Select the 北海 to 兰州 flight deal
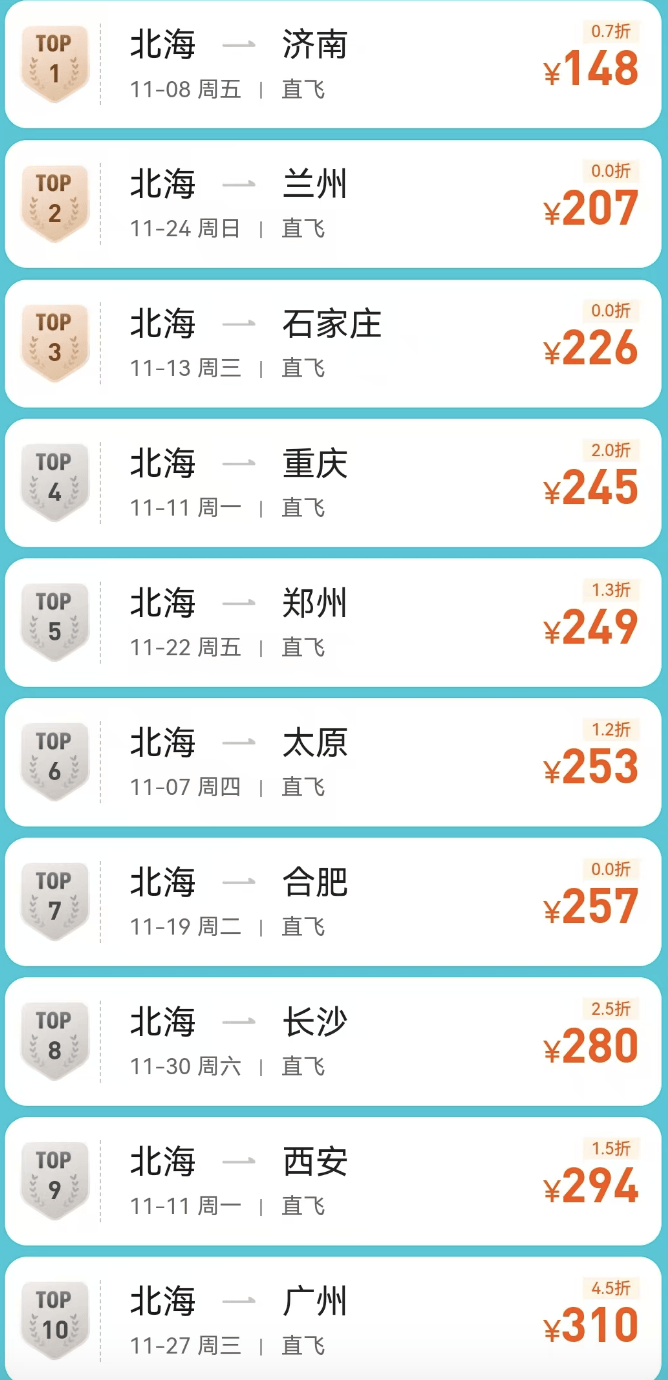Viewport: 668px width, 1380px height. pos(334,204)
